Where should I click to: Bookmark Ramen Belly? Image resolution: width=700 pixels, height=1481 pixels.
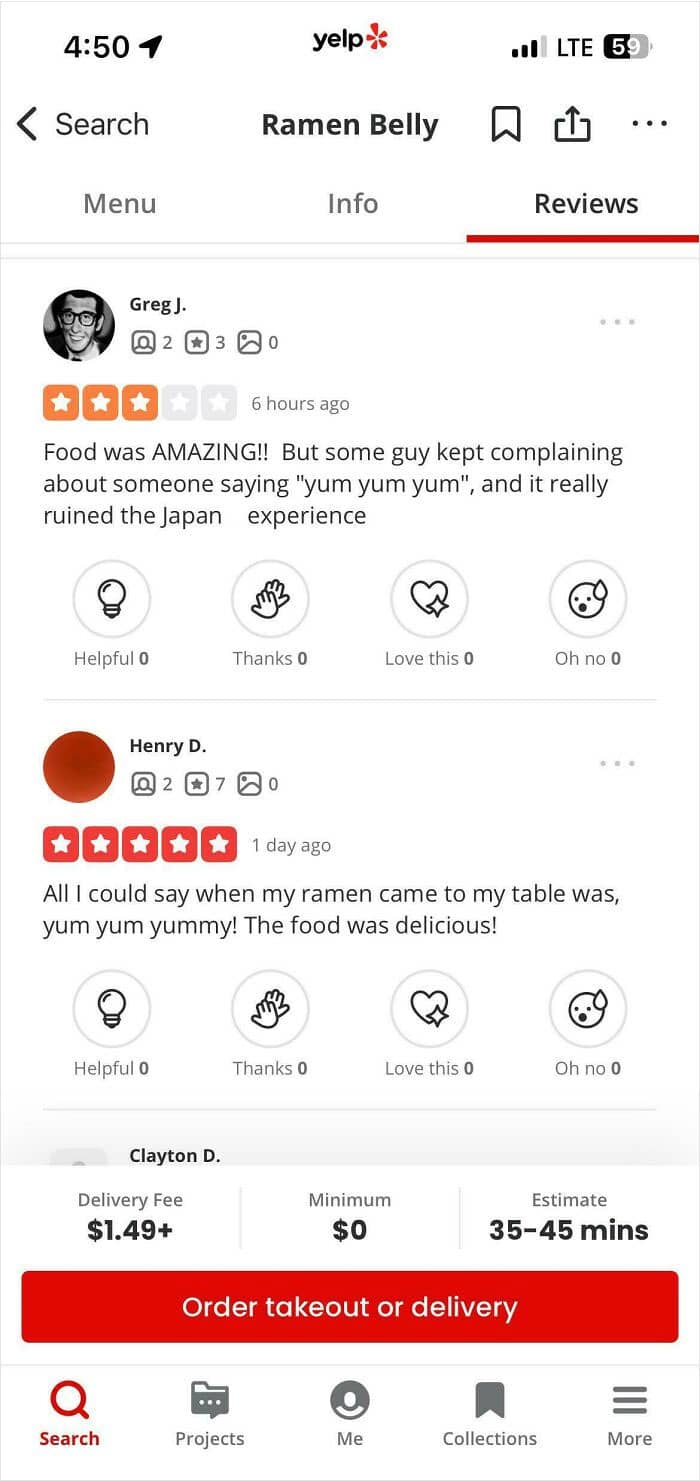pos(506,125)
